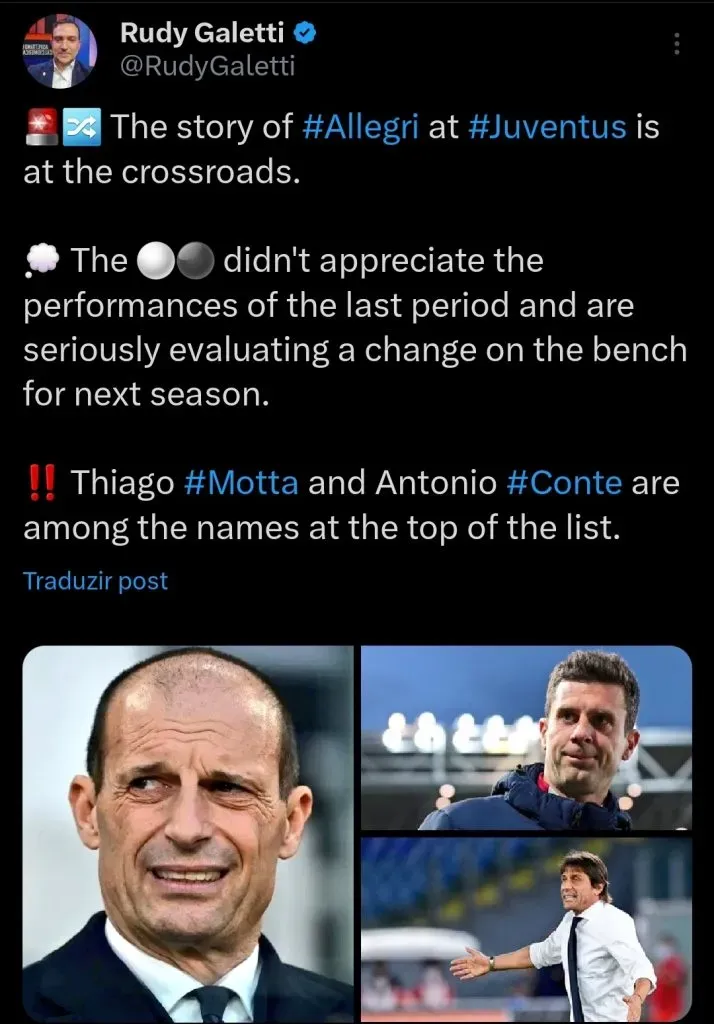Open the @RudyGaletti handle

pos(208,67)
